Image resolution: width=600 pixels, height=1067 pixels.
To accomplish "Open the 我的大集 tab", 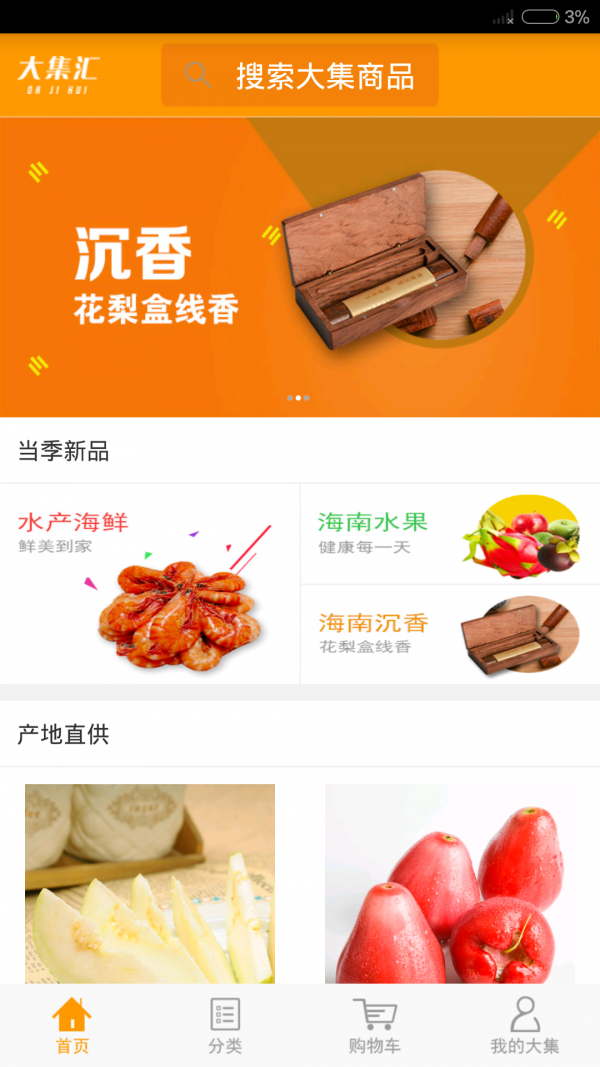I will click(524, 1026).
